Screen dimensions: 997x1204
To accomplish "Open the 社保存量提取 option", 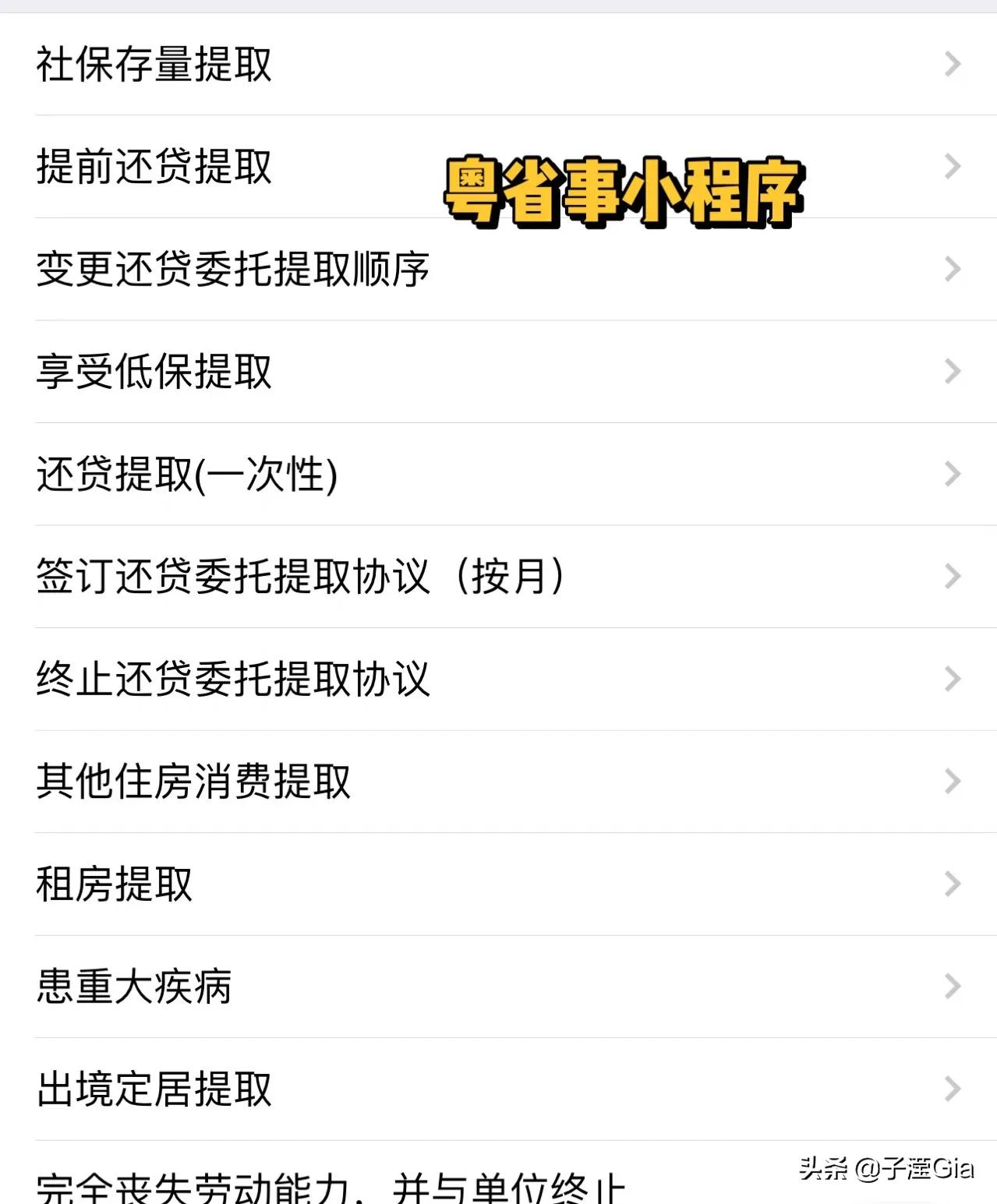I will 153,66.
